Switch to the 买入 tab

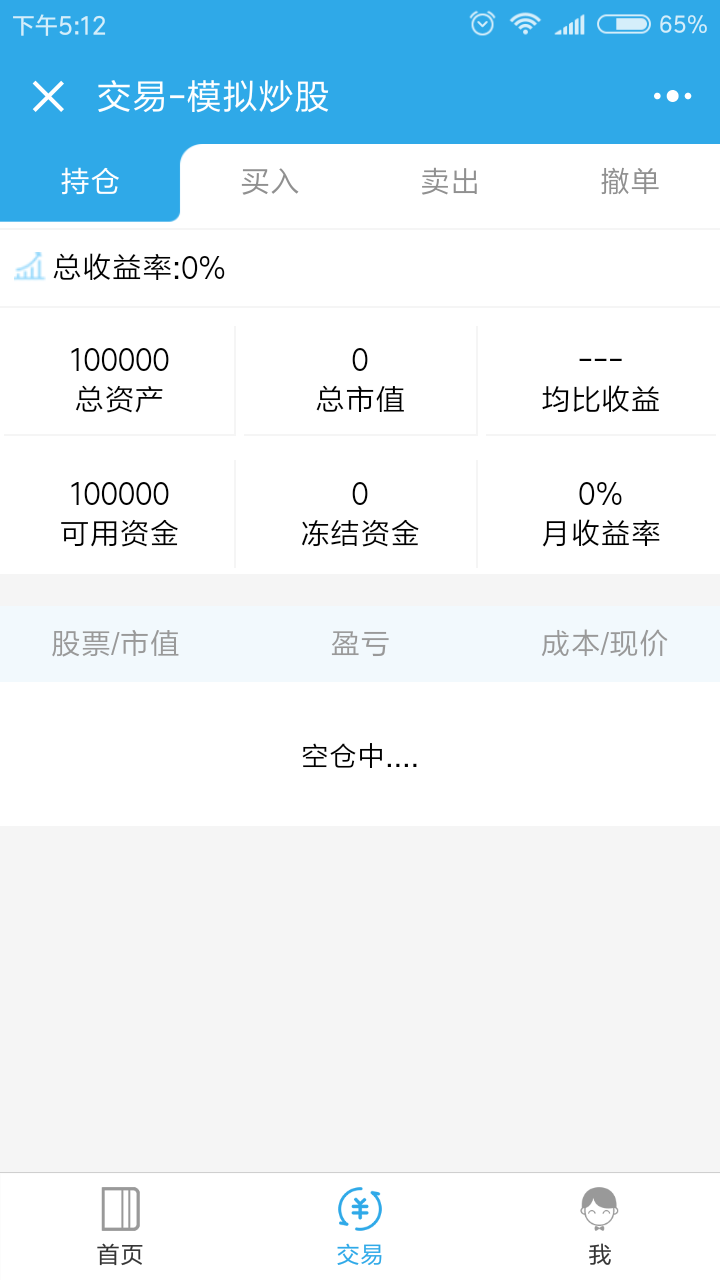[x=270, y=182]
